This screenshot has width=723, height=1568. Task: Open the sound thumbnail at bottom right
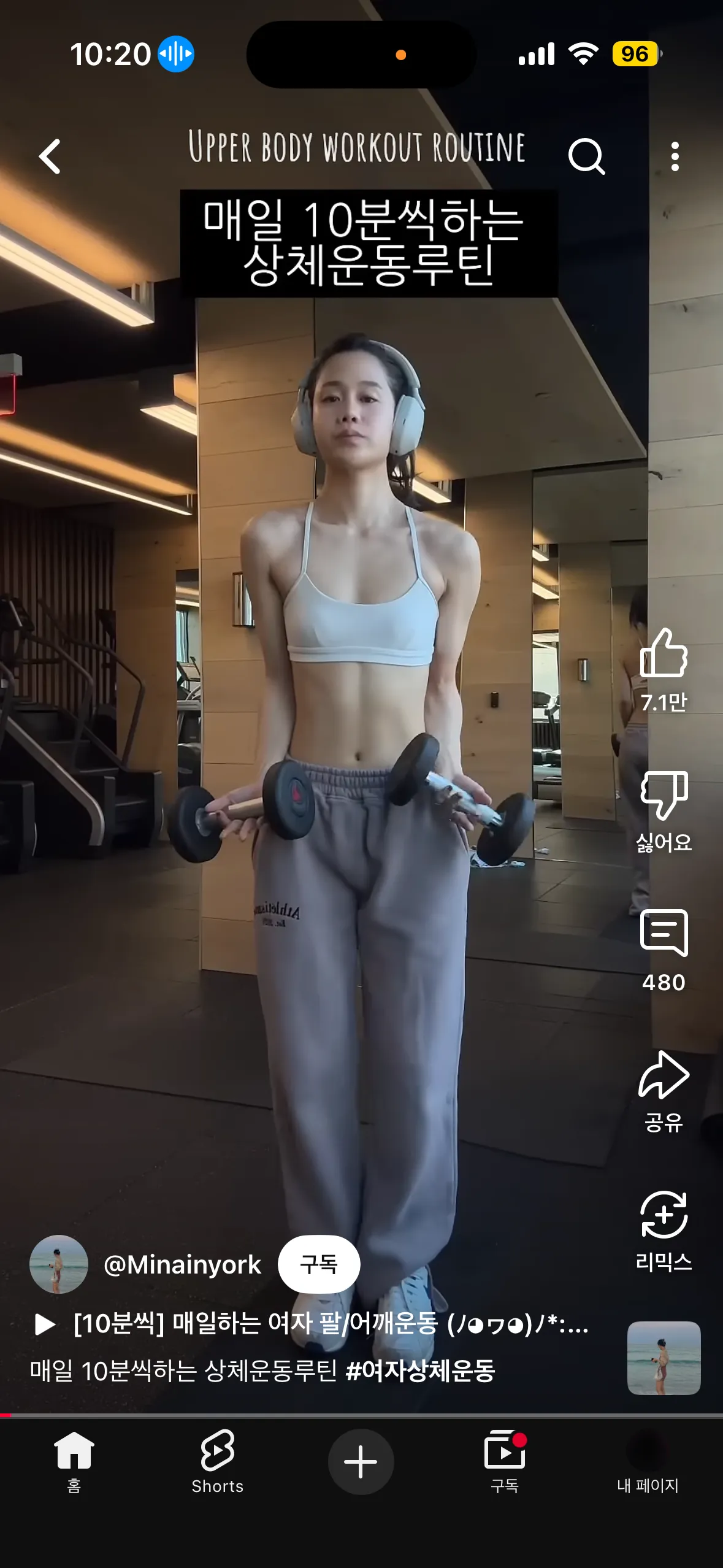664,1358
